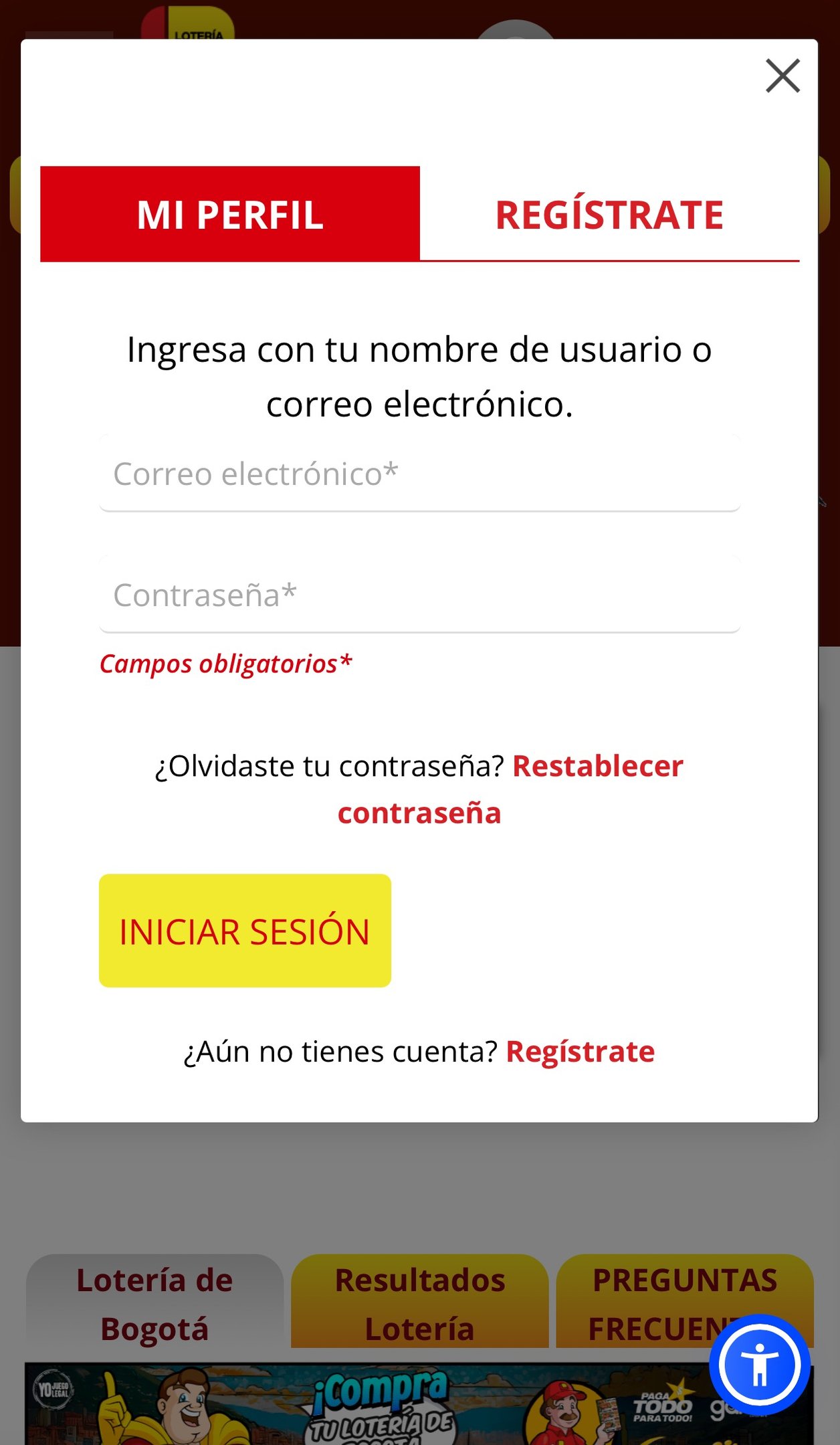This screenshot has height=1445, width=840.
Task: Open the accessibility options button
Action: (759, 1364)
